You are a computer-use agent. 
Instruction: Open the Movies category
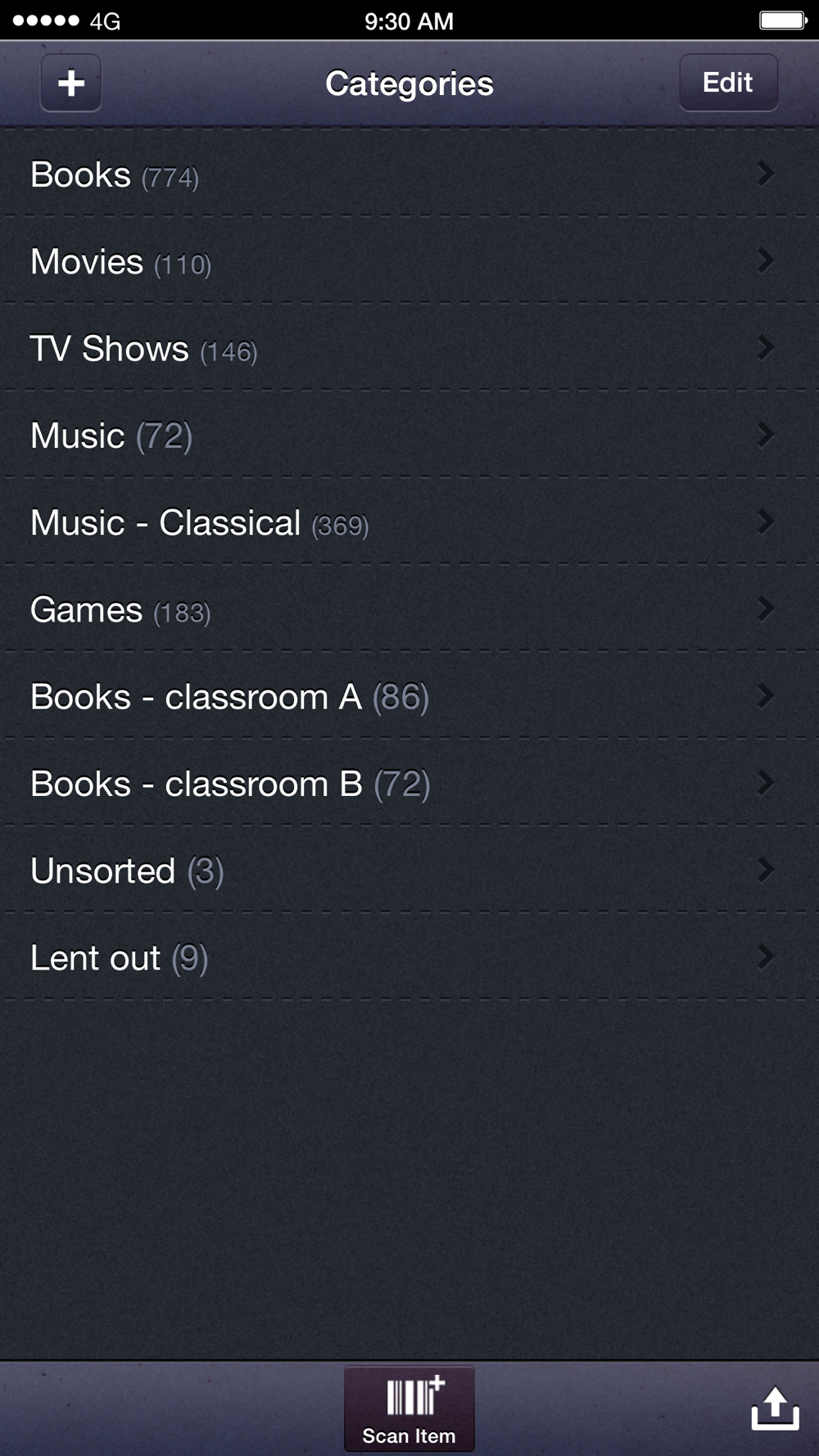coord(401,262)
